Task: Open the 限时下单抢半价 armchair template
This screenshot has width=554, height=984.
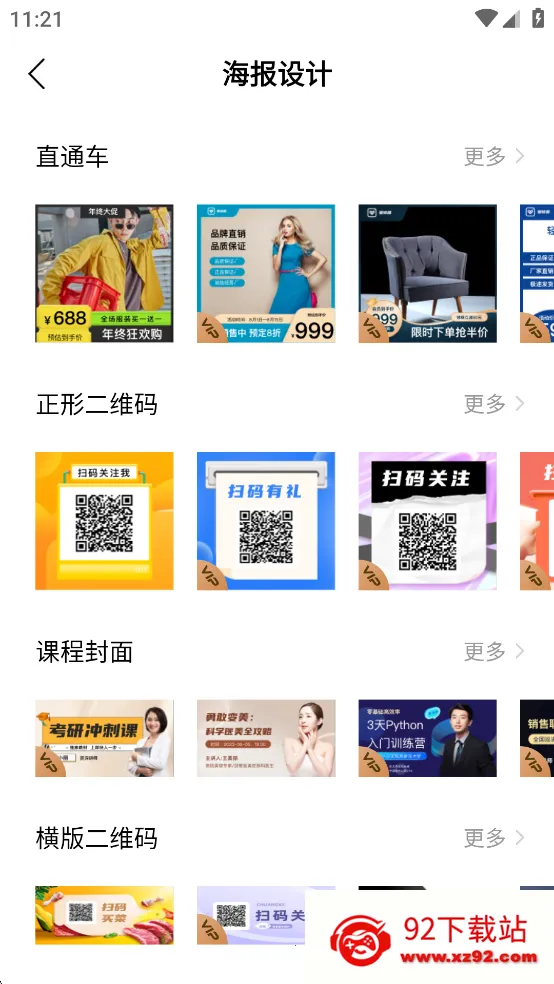Action: pyautogui.click(x=427, y=274)
